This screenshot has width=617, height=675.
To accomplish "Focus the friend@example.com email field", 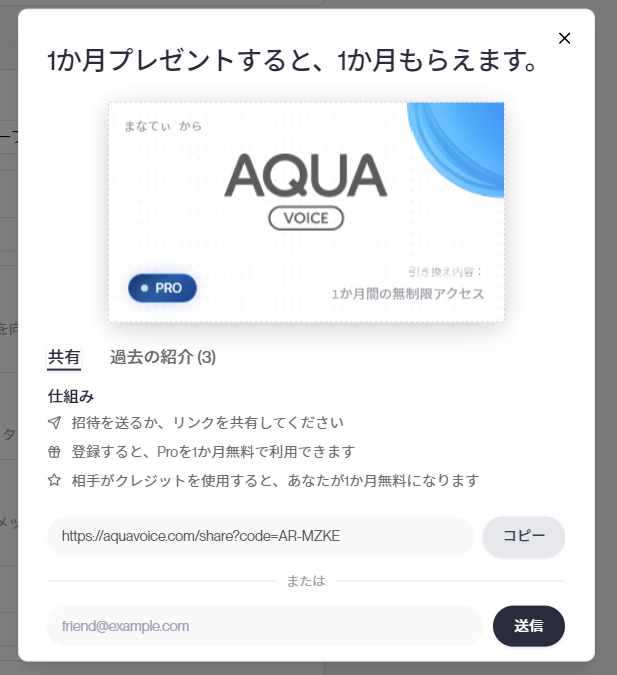I will click(x=264, y=626).
